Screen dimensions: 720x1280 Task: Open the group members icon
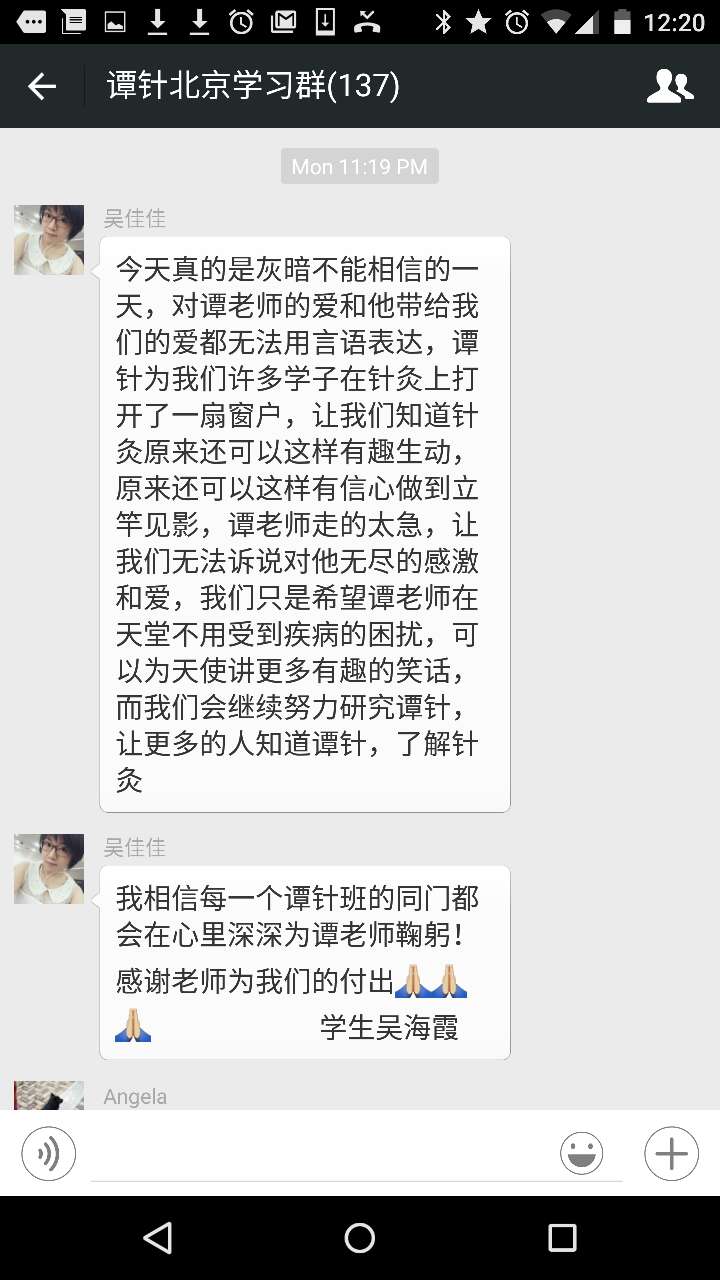pyautogui.click(x=670, y=86)
